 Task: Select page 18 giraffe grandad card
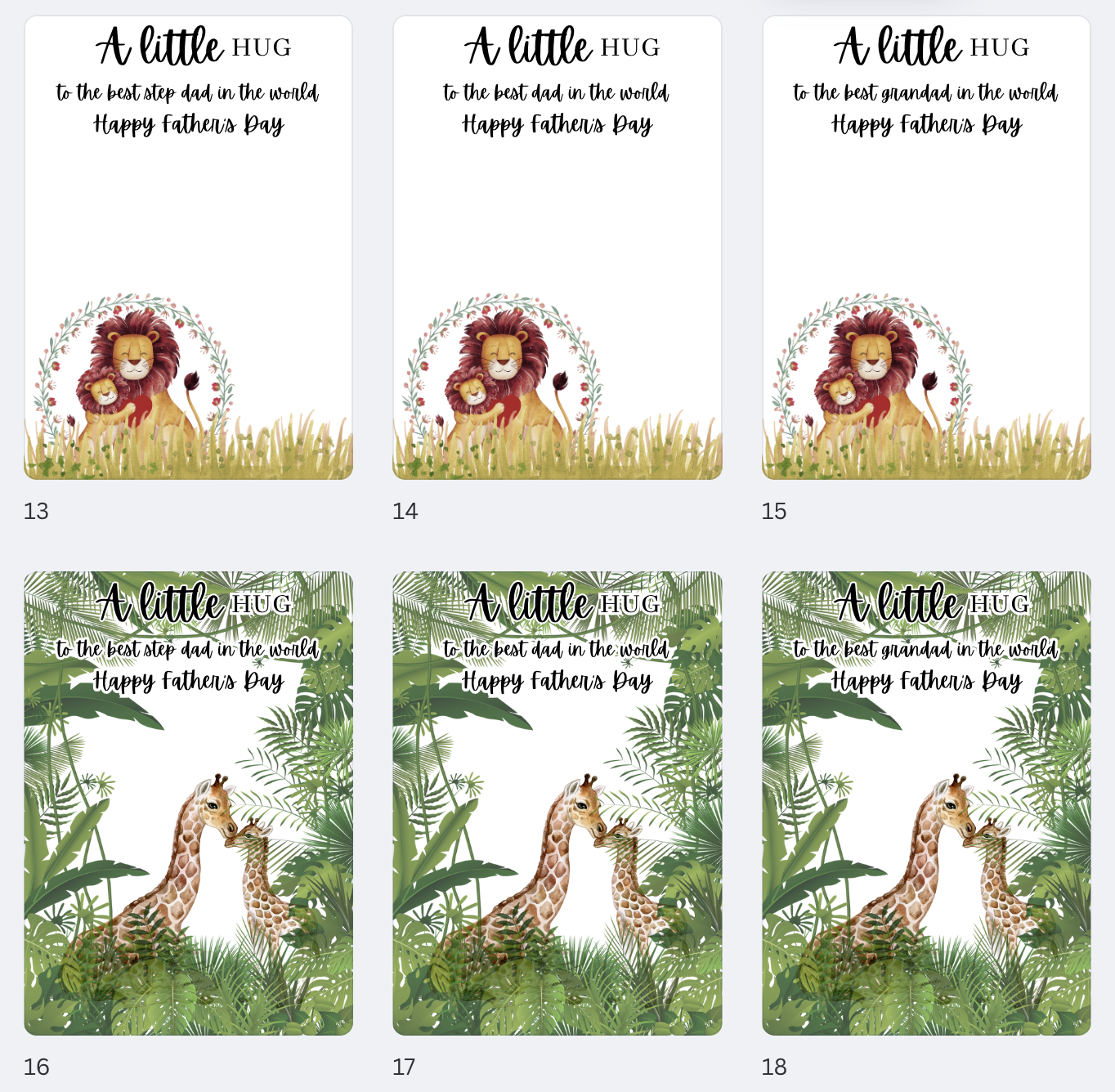pos(926,803)
